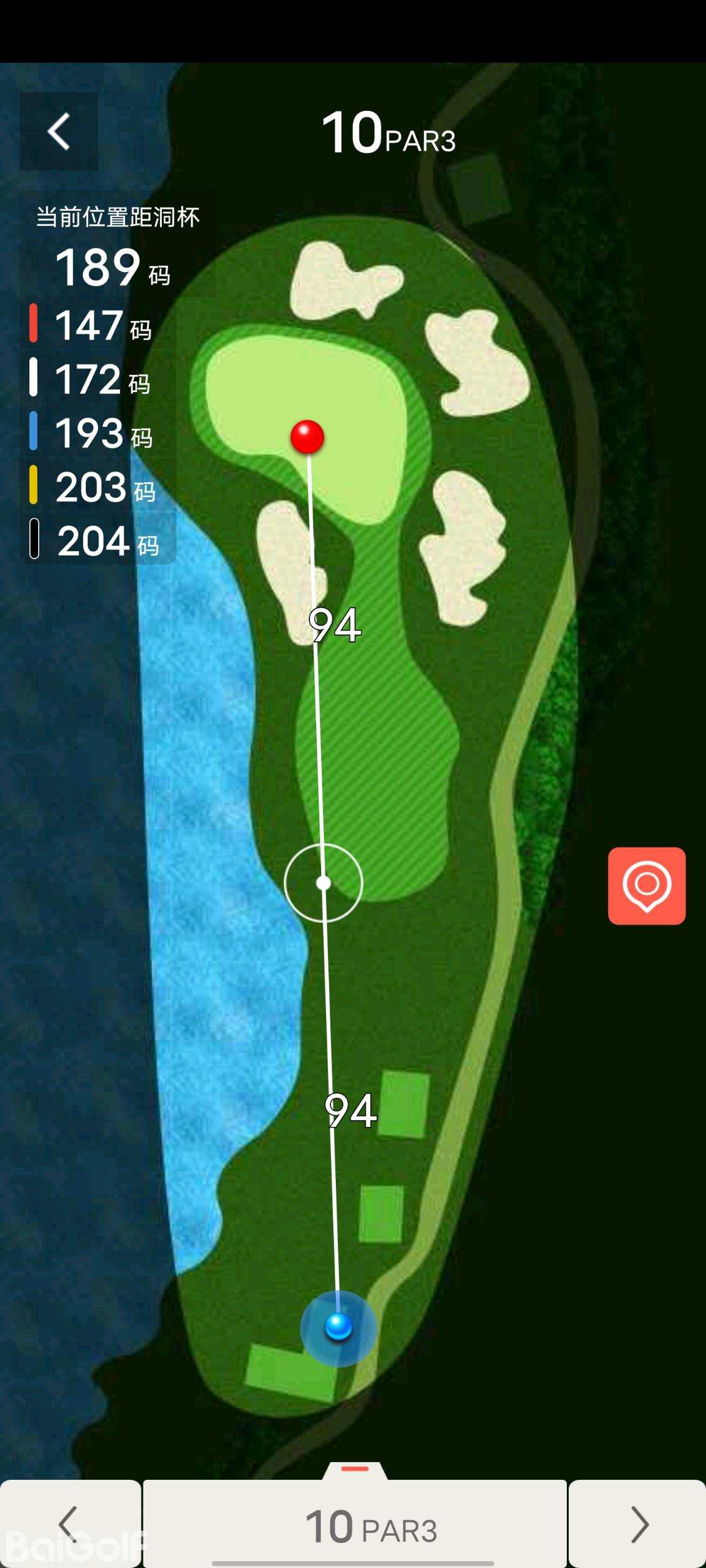
Task: Tap the white circular target marker
Action: click(324, 883)
